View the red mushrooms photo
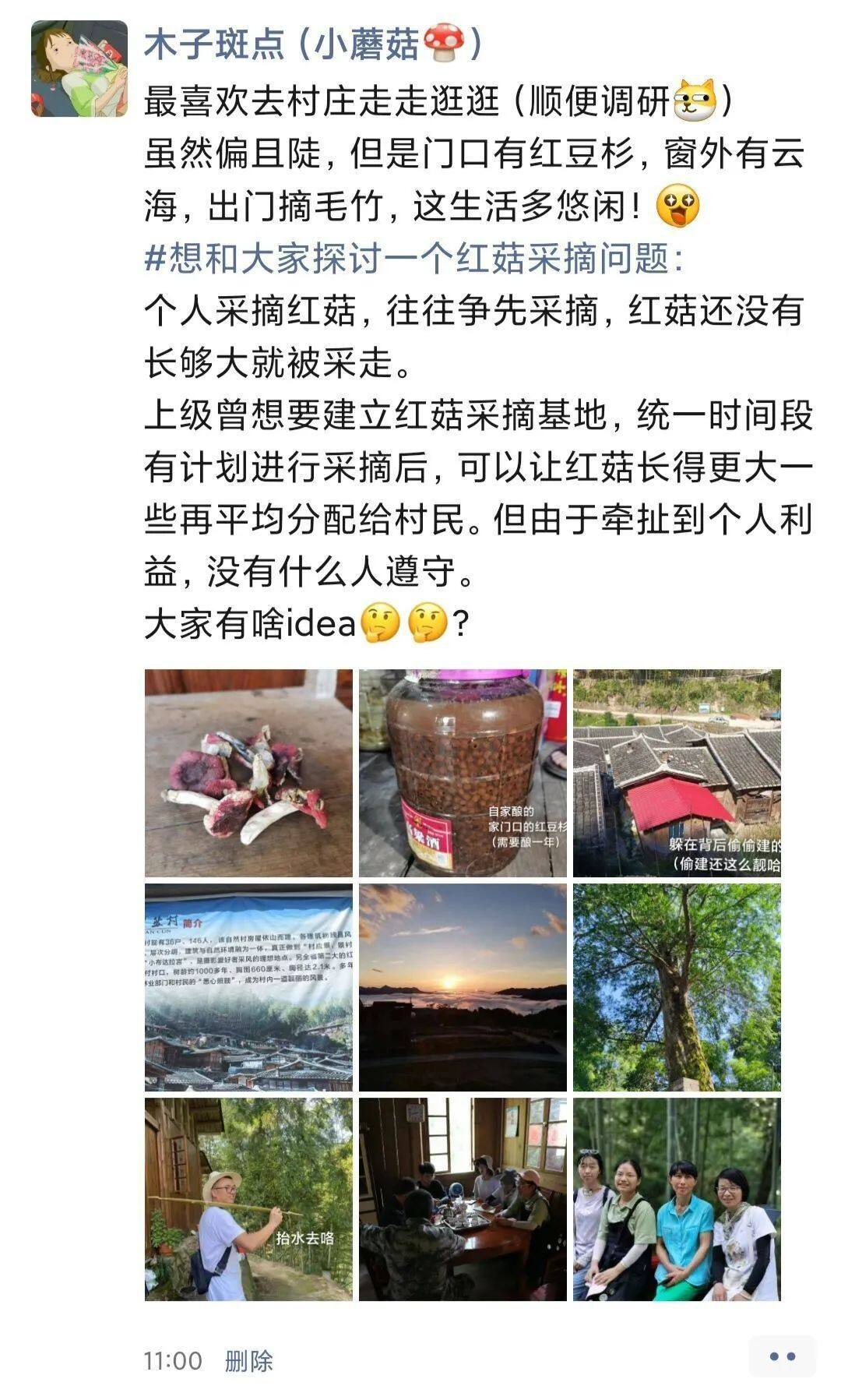Image resolution: width=841 pixels, height=1400 pixels. tap(248, 773)
